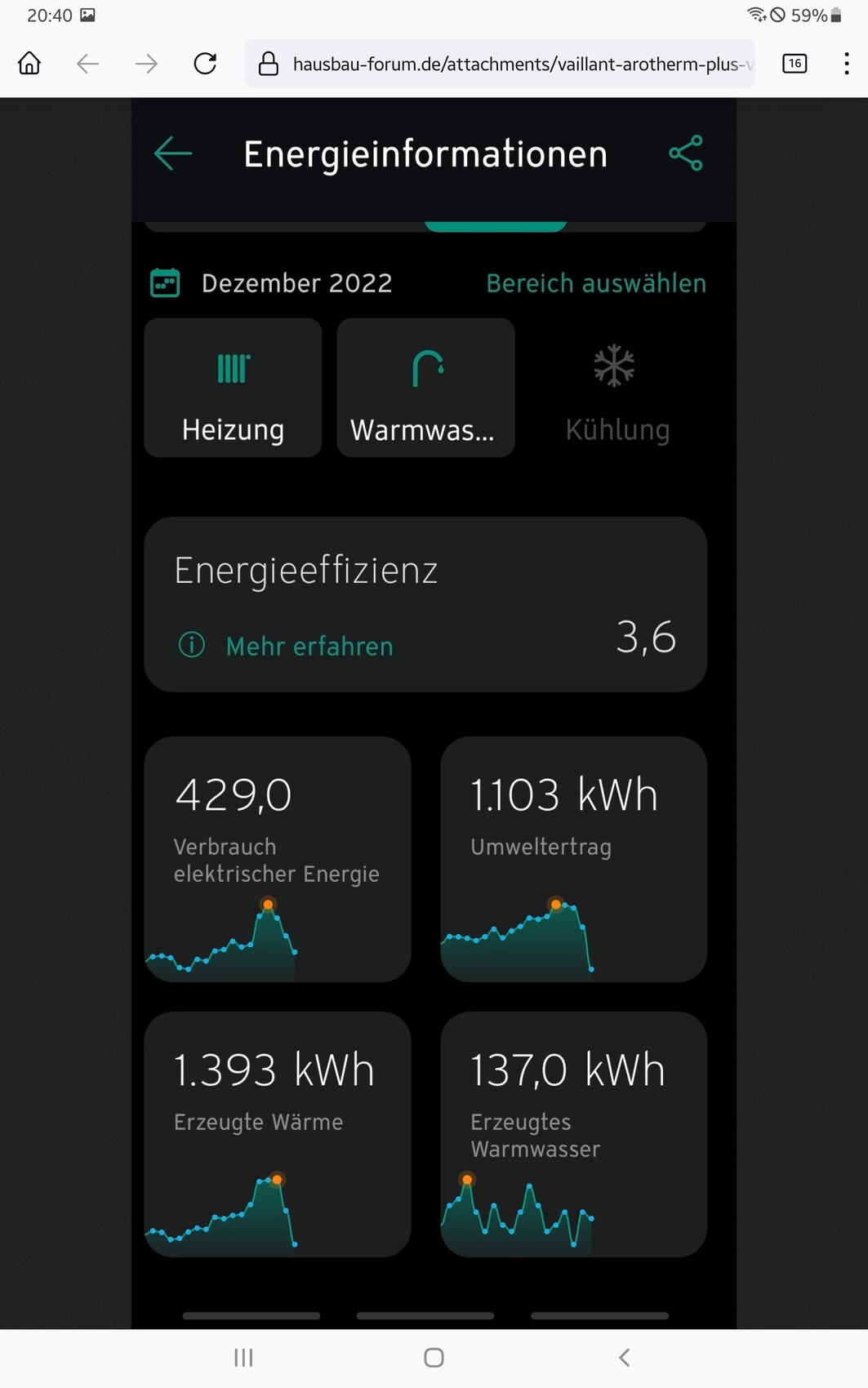
Task: Tap the system back button
Action: (625, 1357)
